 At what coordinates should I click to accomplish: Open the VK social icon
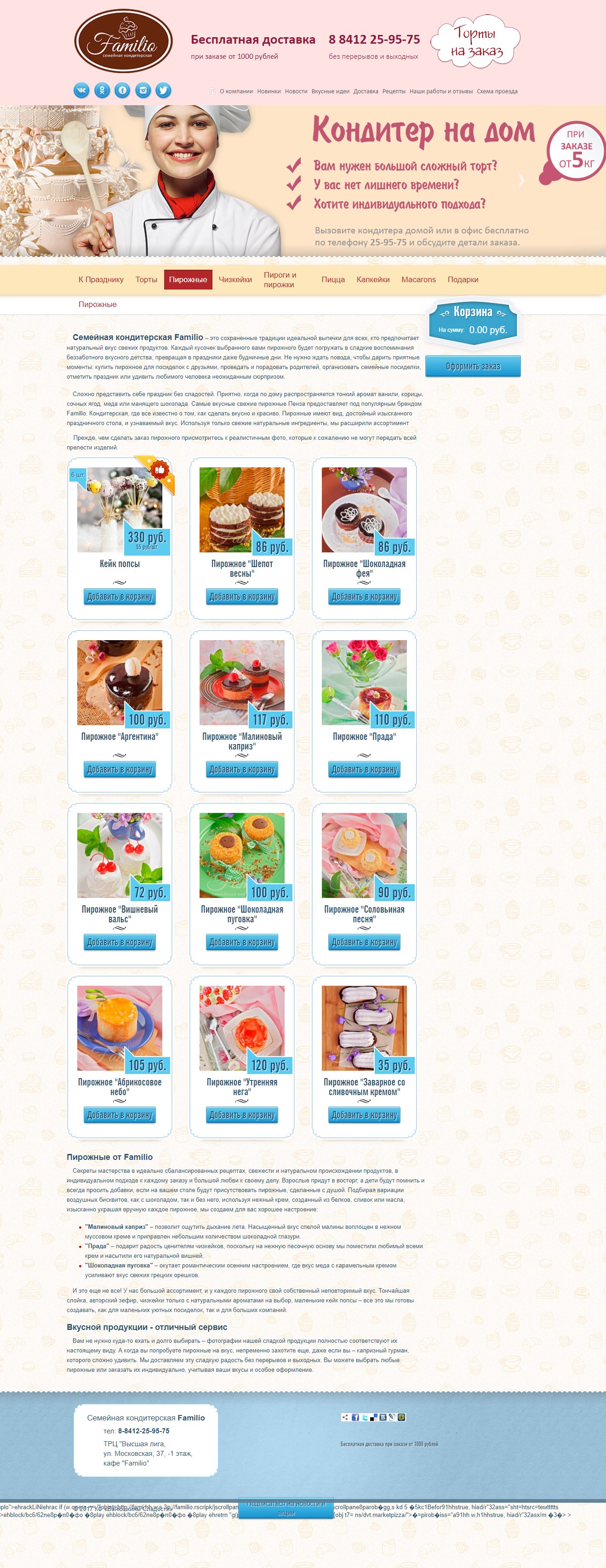[81, 91]
